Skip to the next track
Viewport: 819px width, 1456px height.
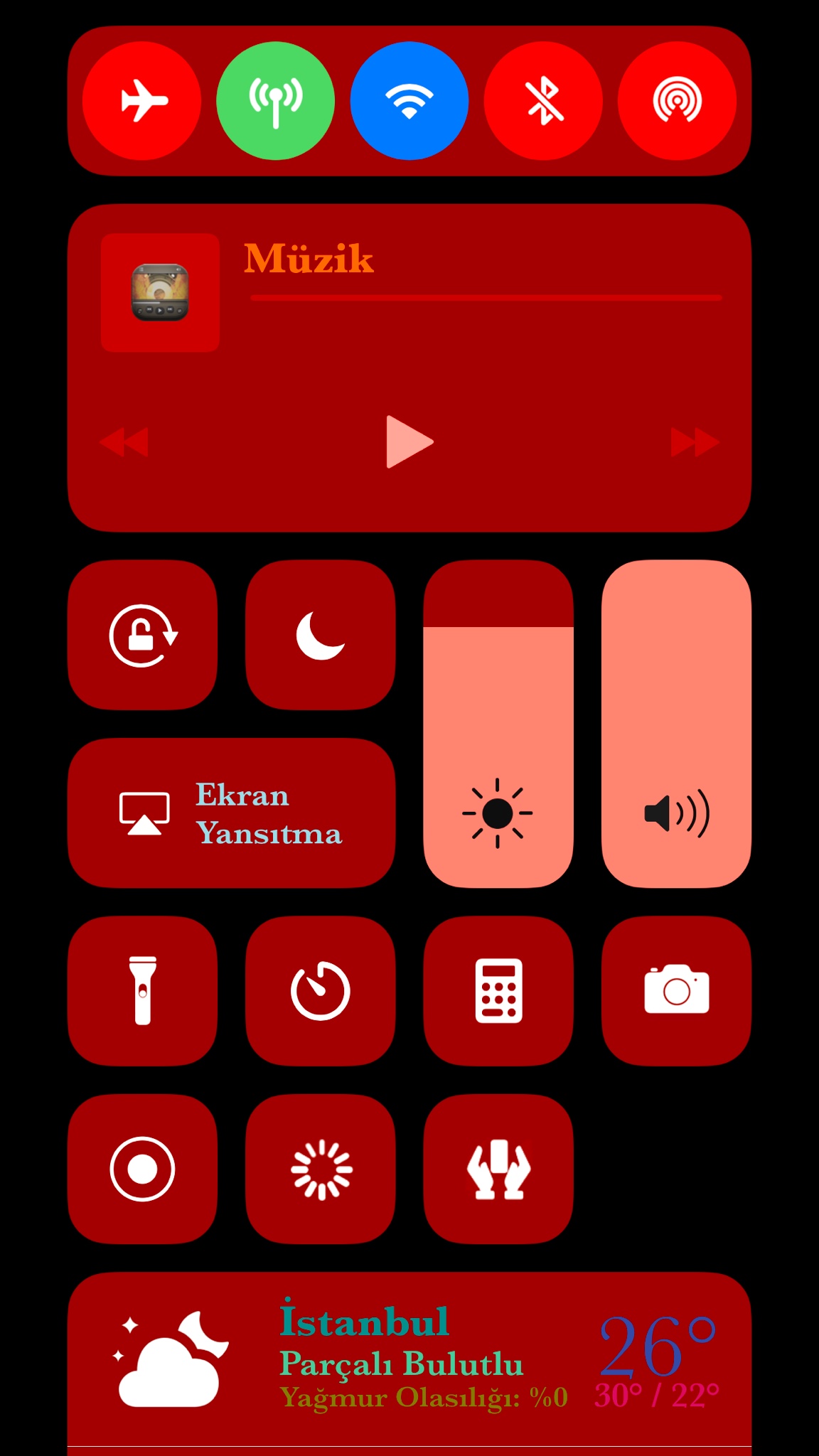[694, 441]
